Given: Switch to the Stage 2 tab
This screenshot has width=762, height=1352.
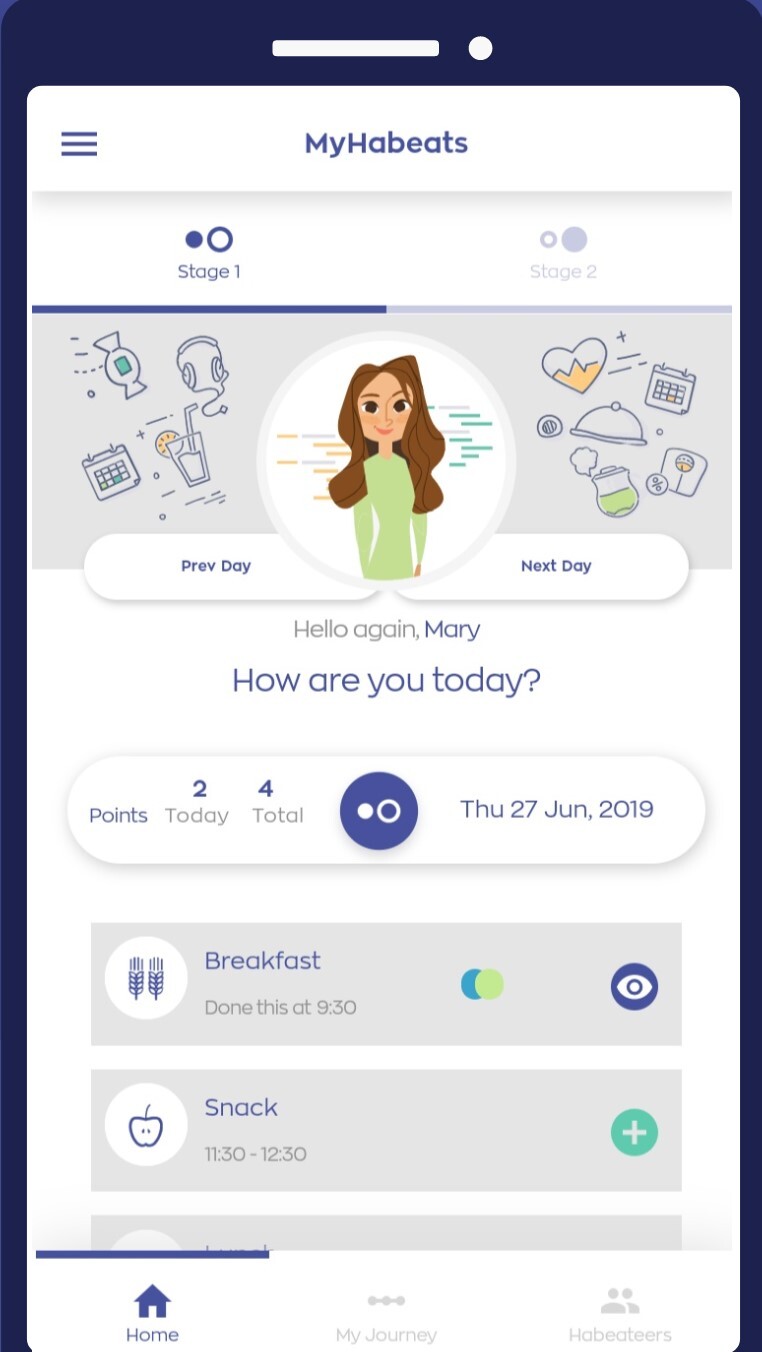Looking at the screenshot, I should tap(563, 254).
